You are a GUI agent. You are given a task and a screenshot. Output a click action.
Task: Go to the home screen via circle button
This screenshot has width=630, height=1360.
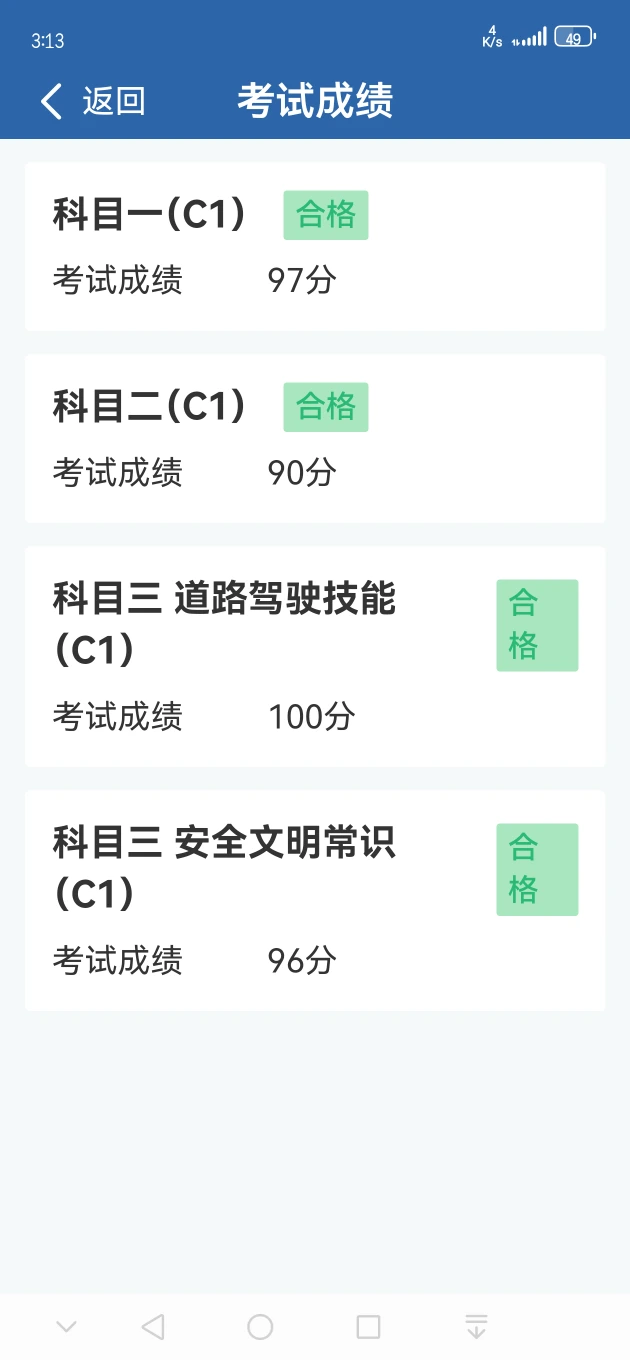coord(260,1327)
